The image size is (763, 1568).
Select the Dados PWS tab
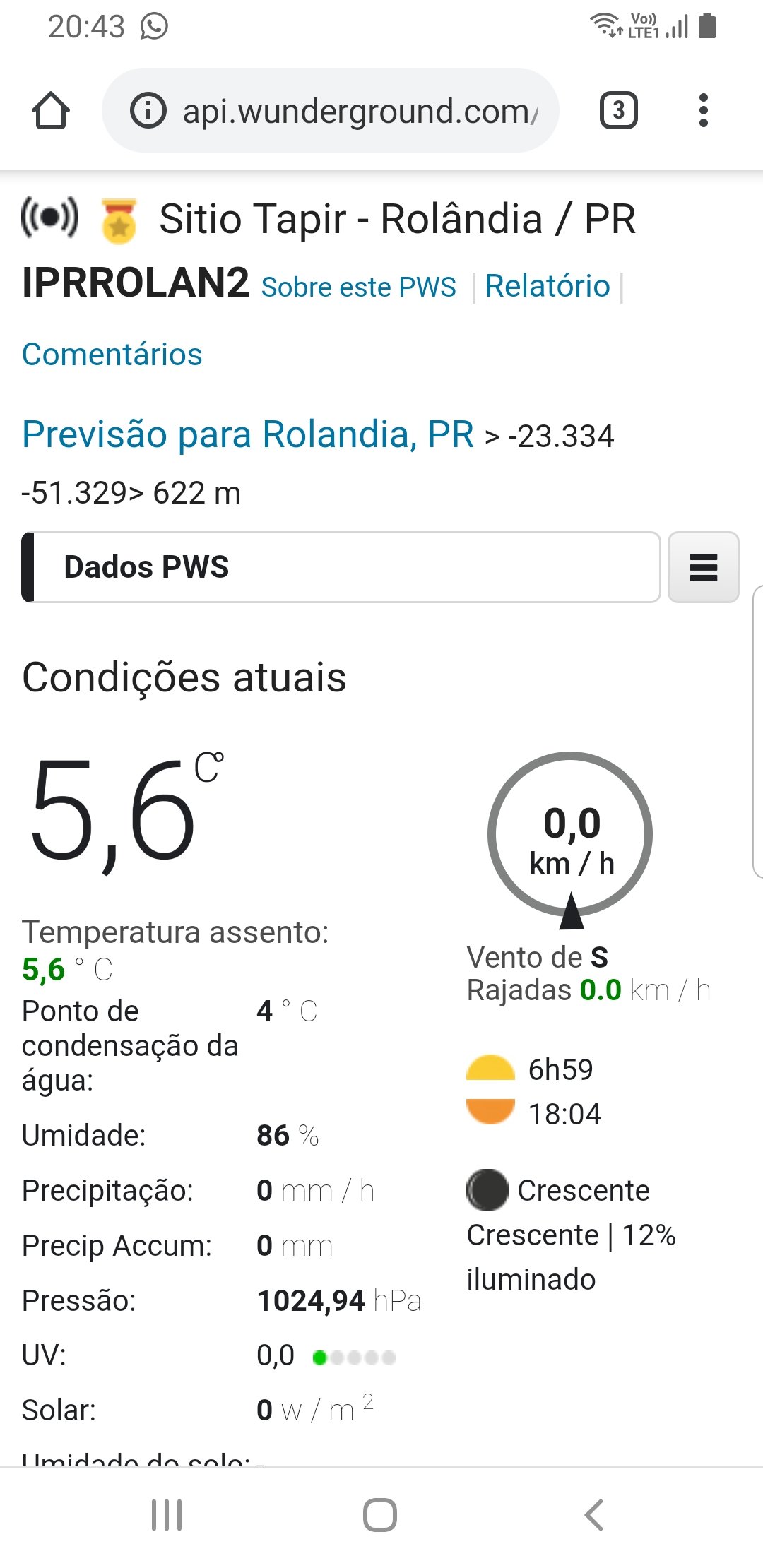click(x=341, y=567)
